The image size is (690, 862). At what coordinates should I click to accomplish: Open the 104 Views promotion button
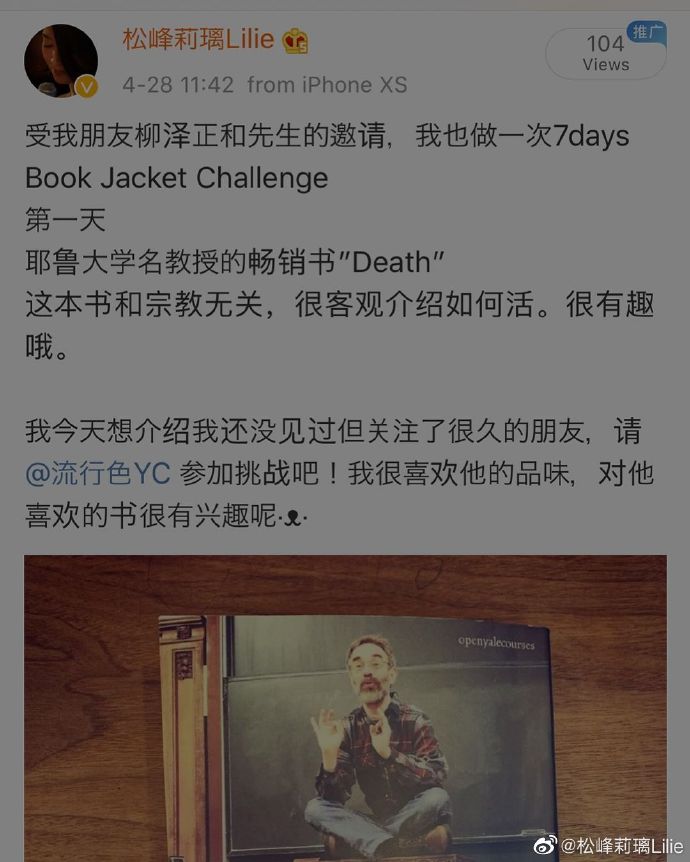(x=605, y=53)
